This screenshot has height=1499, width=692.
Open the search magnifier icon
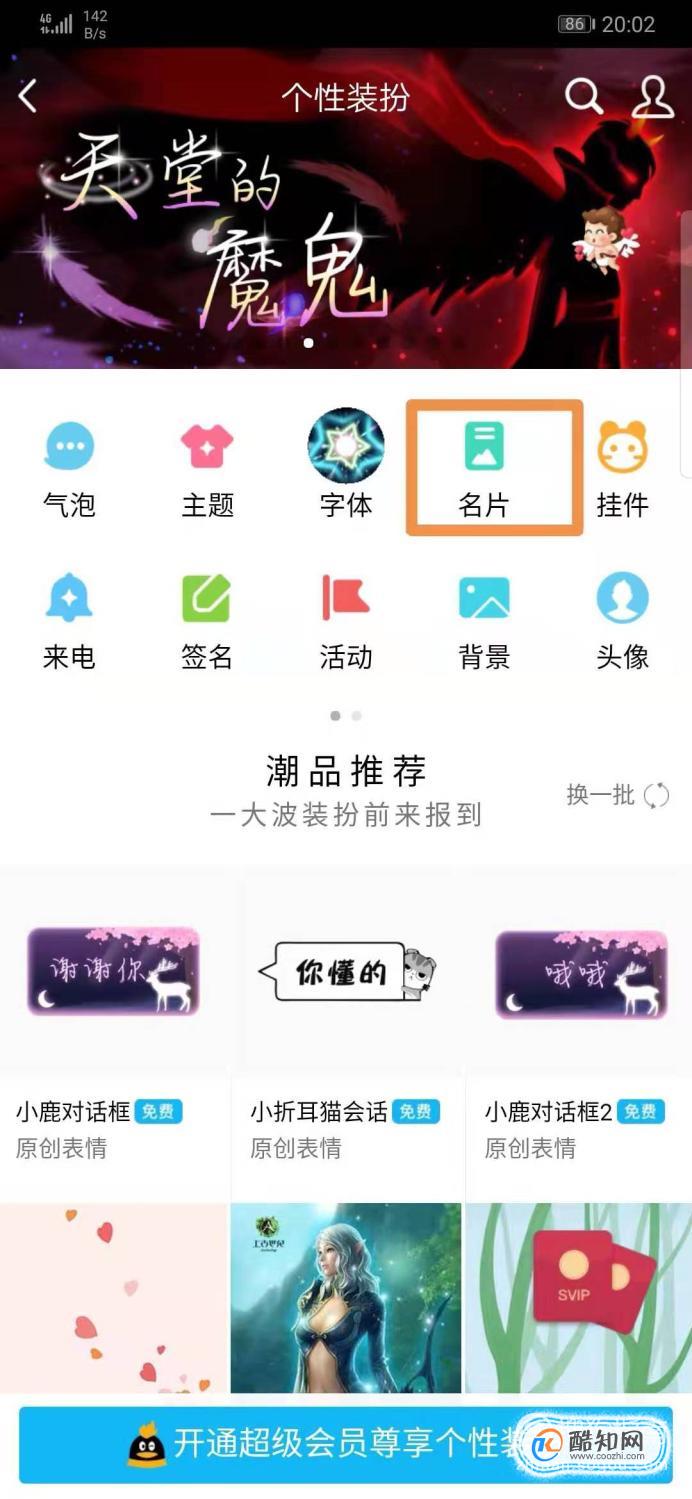tap(583, 97)
